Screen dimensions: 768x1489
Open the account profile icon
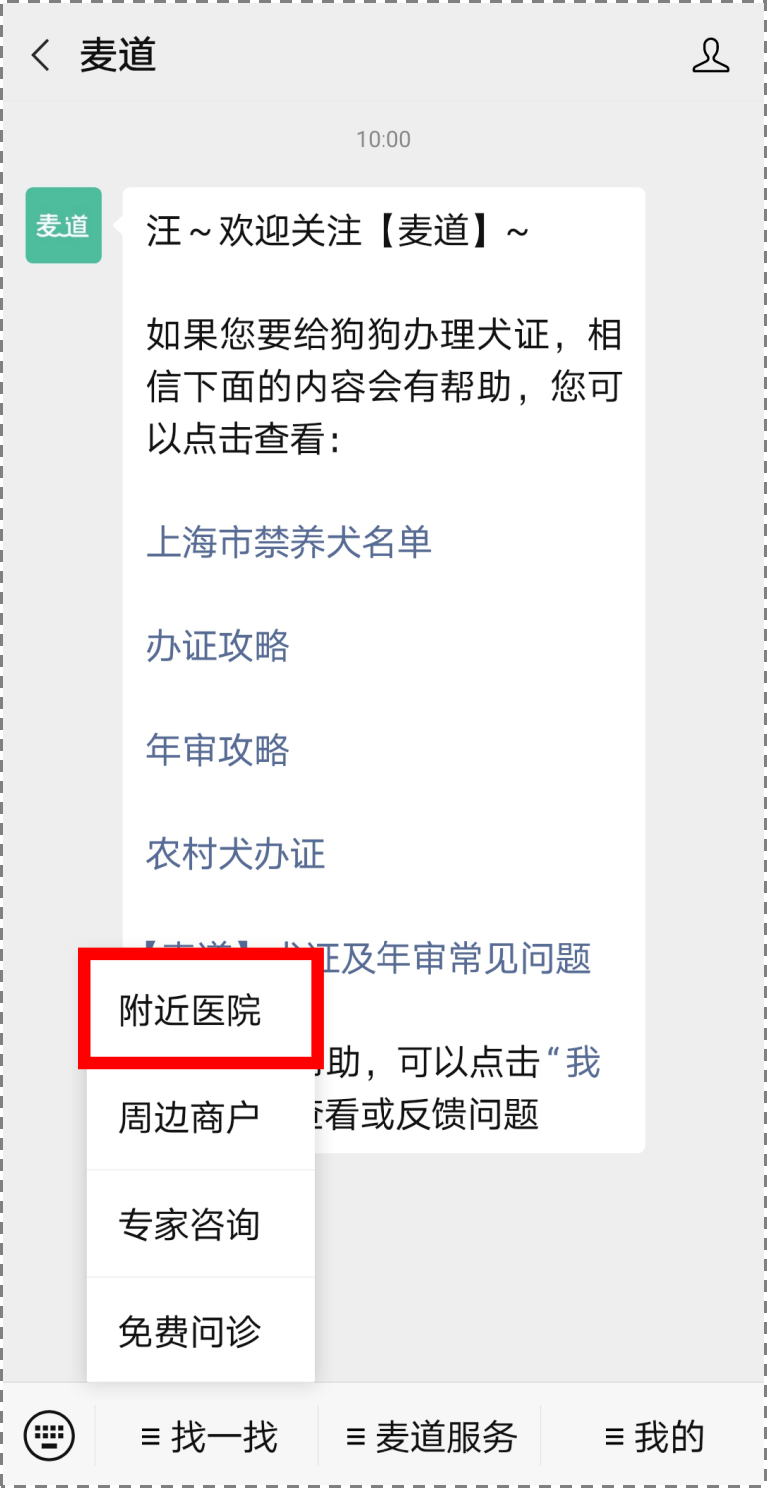coord(710,56)
